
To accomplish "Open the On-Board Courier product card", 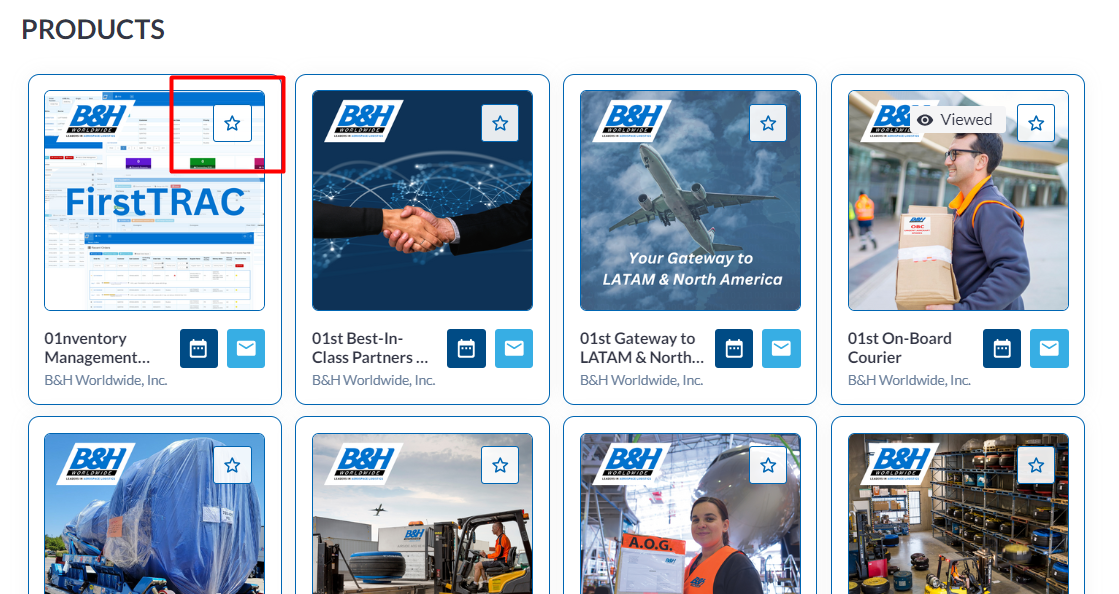I will [958, 230].
